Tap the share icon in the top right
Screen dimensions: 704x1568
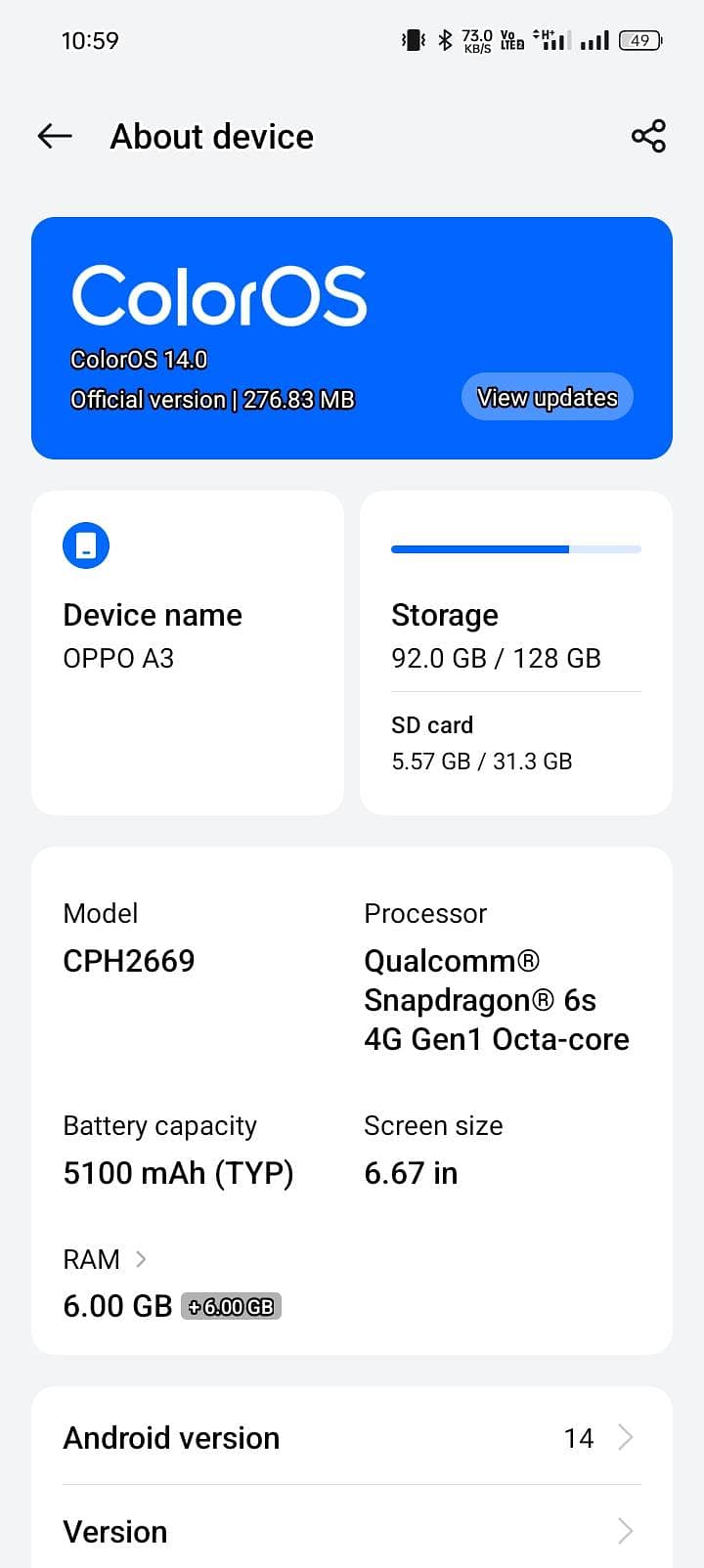click(x=649, y=136)
